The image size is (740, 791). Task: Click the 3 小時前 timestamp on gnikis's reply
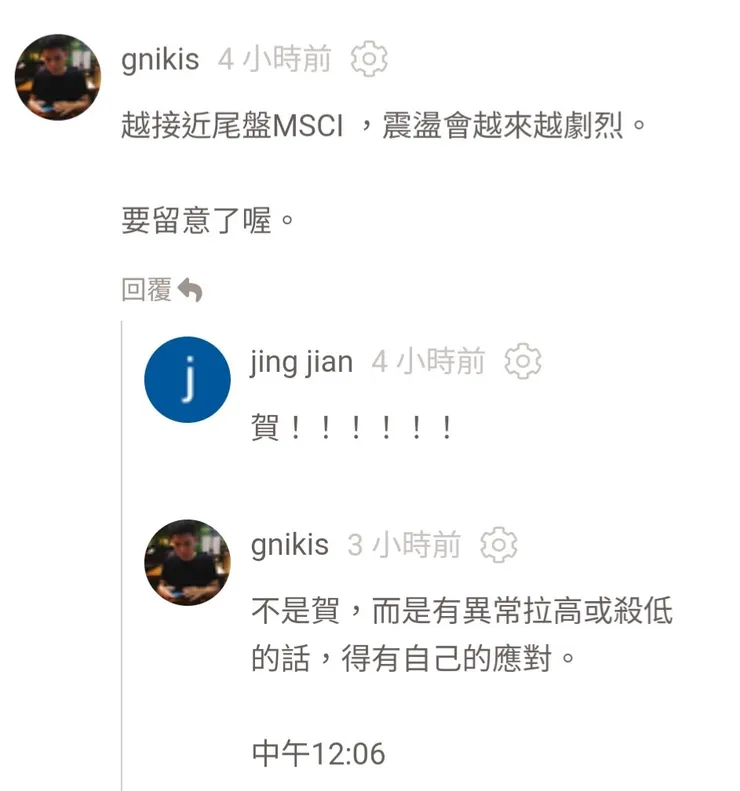405,544
